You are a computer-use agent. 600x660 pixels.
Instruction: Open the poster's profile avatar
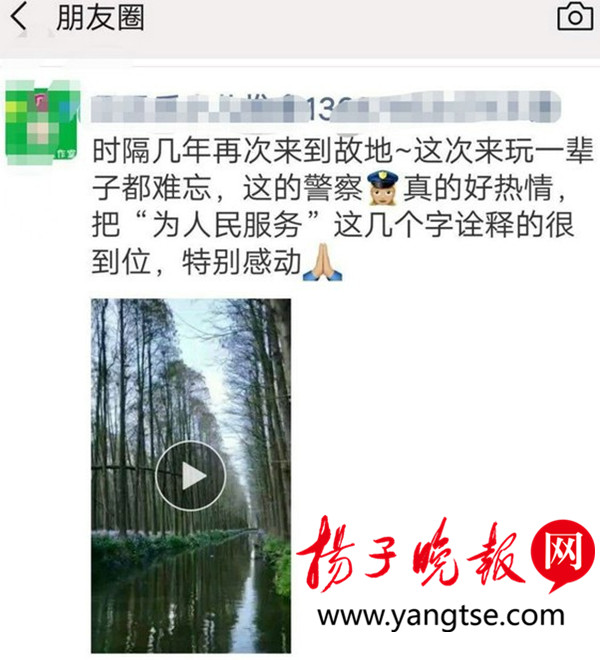tap(41, 120)
